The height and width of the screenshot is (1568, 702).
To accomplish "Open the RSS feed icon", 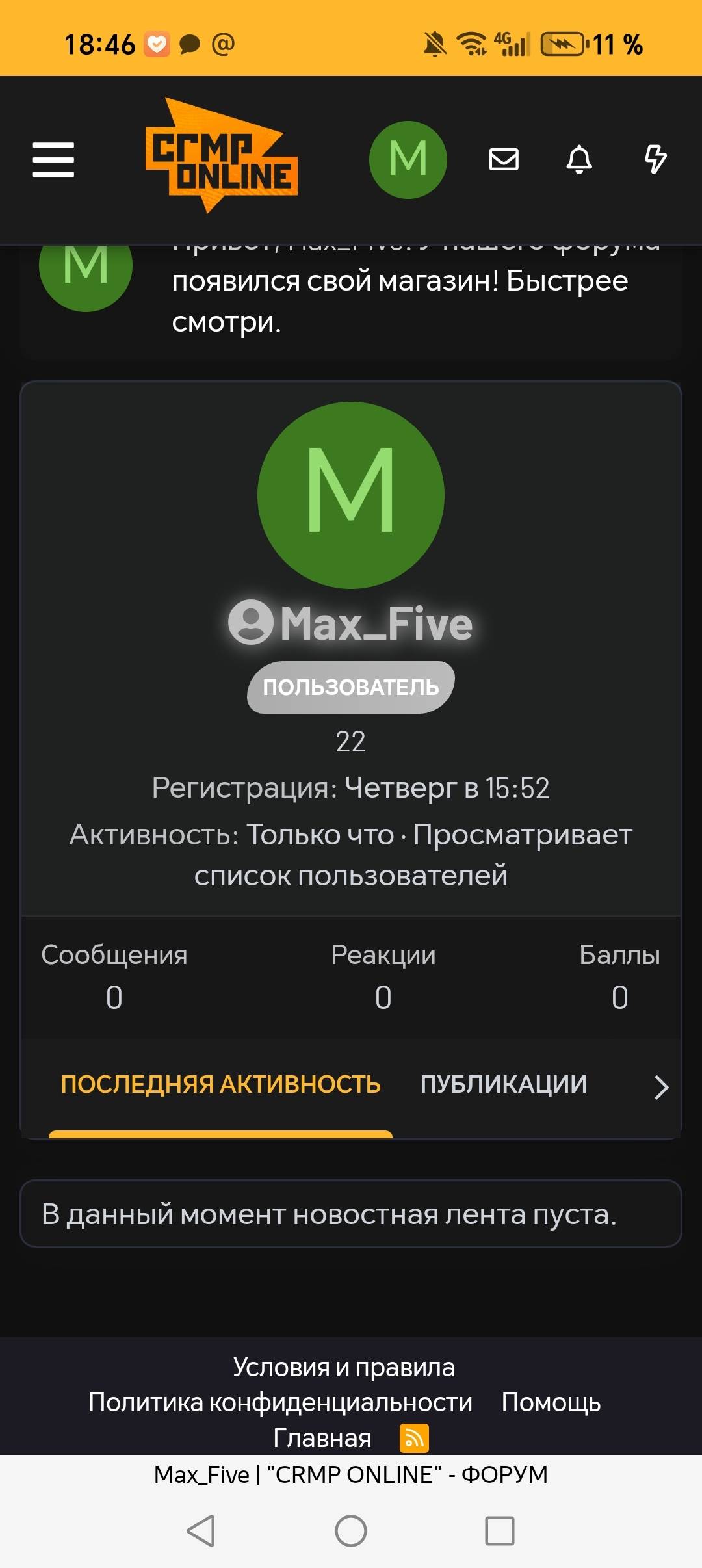I will [414, 1438].
